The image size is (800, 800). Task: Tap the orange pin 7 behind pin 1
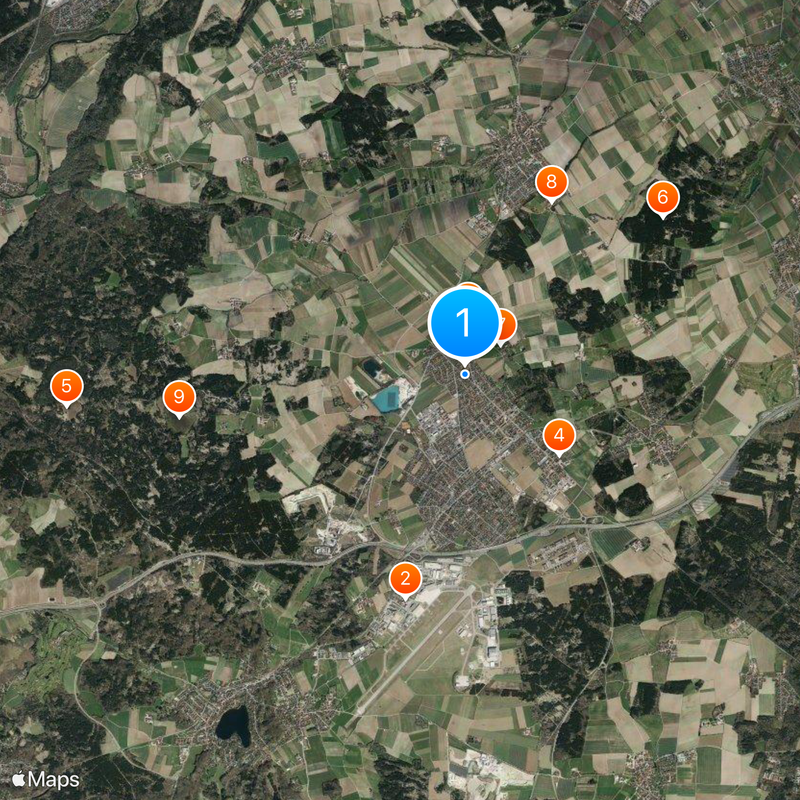(x=508, y=326)
